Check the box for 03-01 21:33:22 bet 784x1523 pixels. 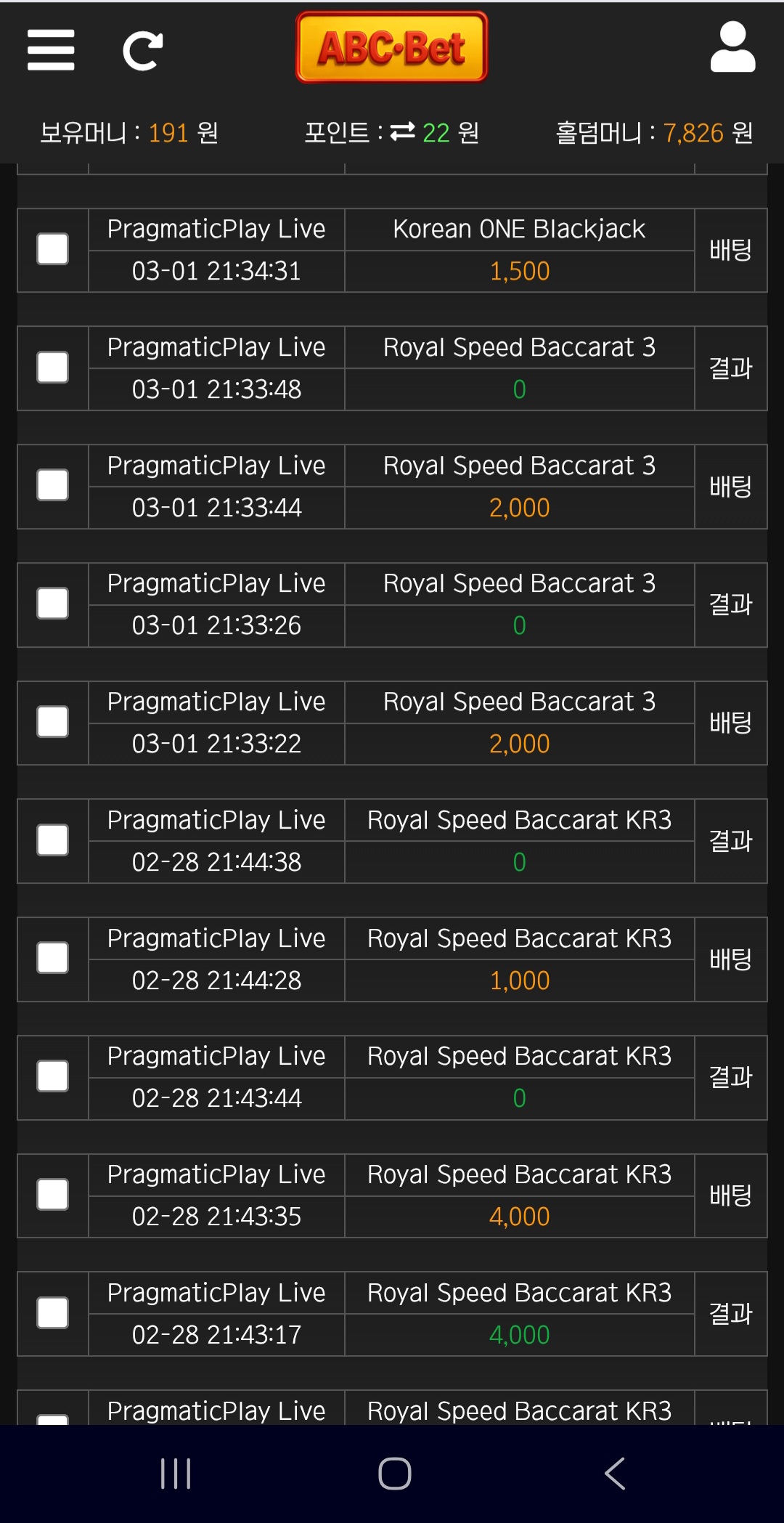53,722
